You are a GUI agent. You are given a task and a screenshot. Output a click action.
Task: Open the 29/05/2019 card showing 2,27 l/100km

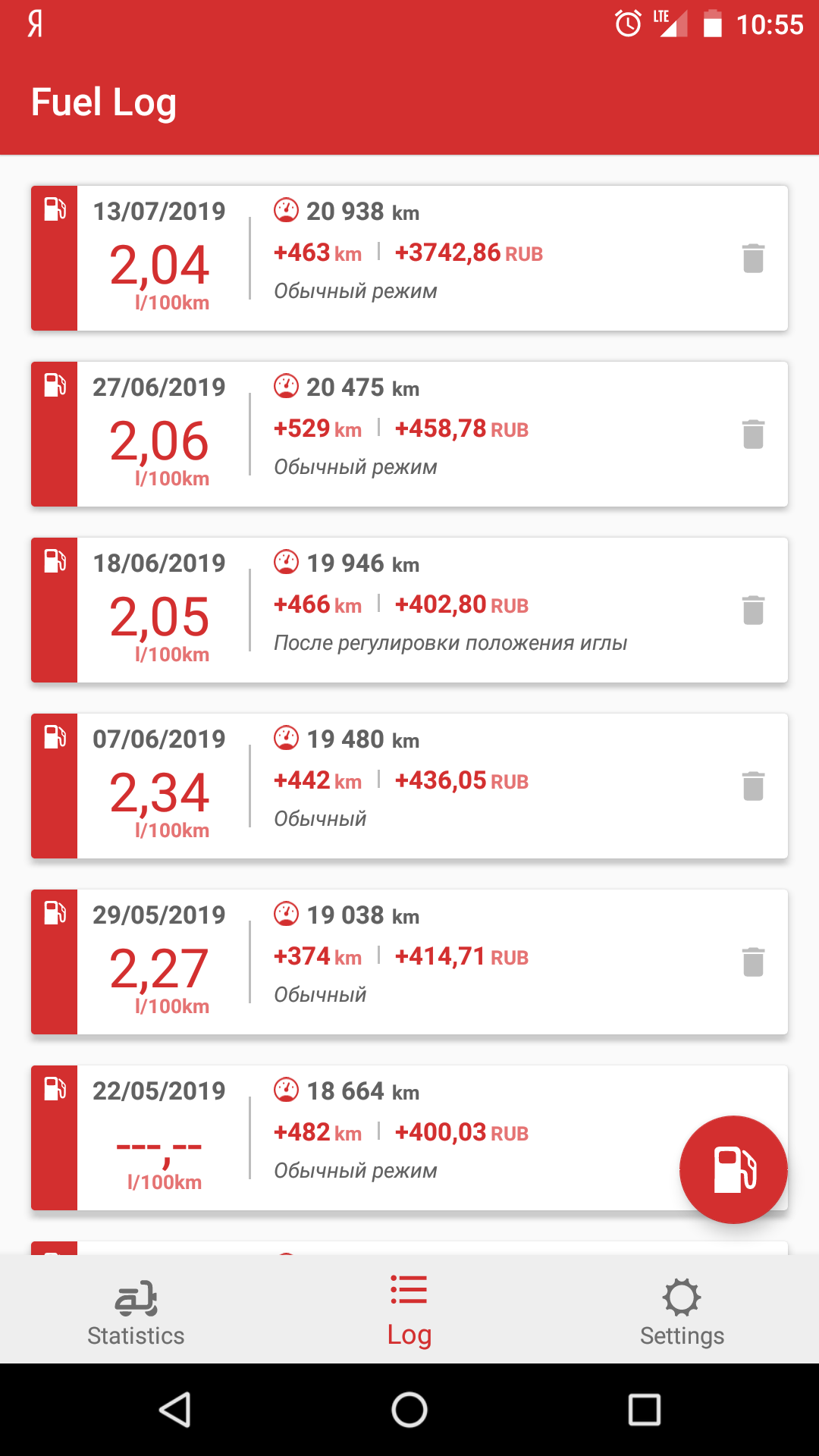click(x=409, y=962)
